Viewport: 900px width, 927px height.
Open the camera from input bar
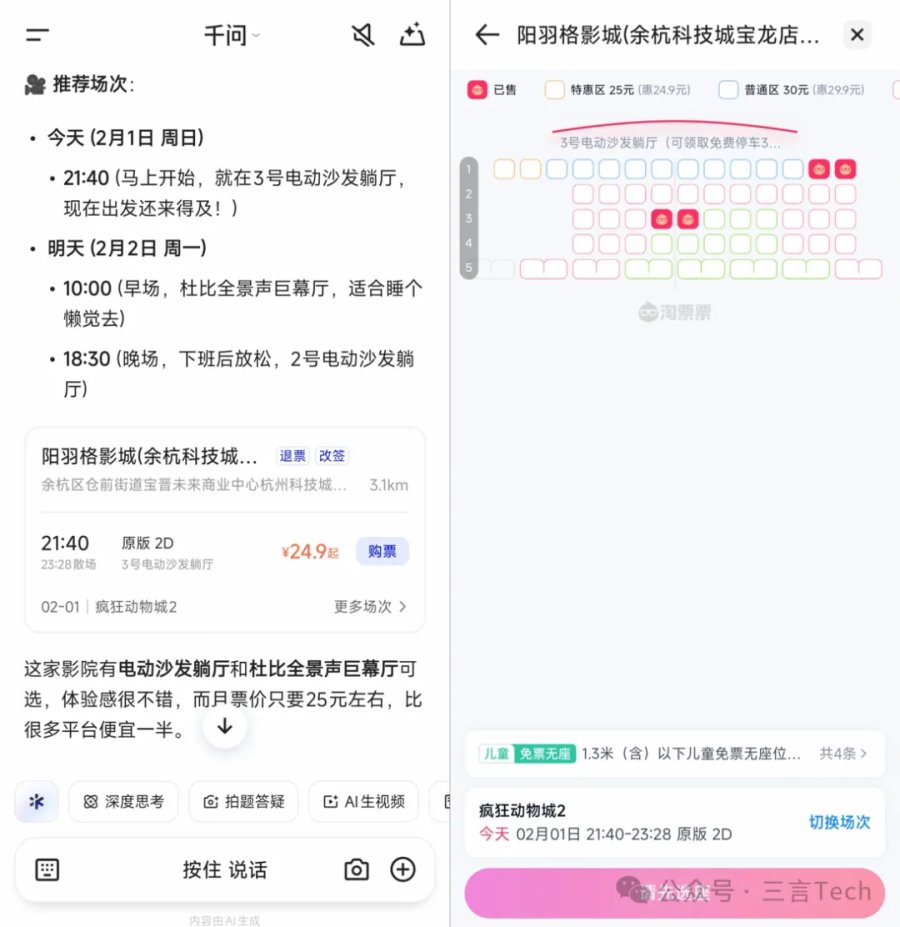[x=356, y=869]
